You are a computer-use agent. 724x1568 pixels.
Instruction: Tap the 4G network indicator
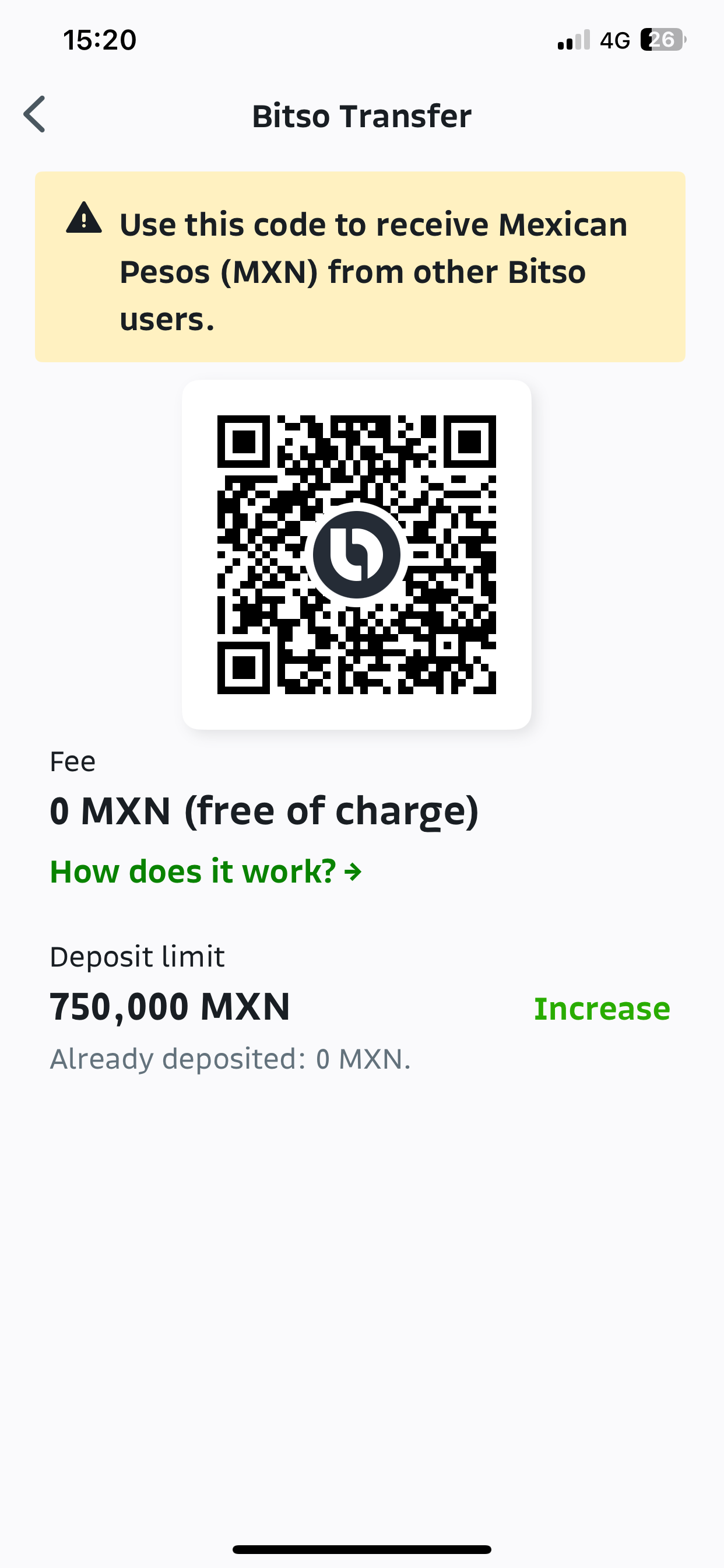tap(616, 40)
